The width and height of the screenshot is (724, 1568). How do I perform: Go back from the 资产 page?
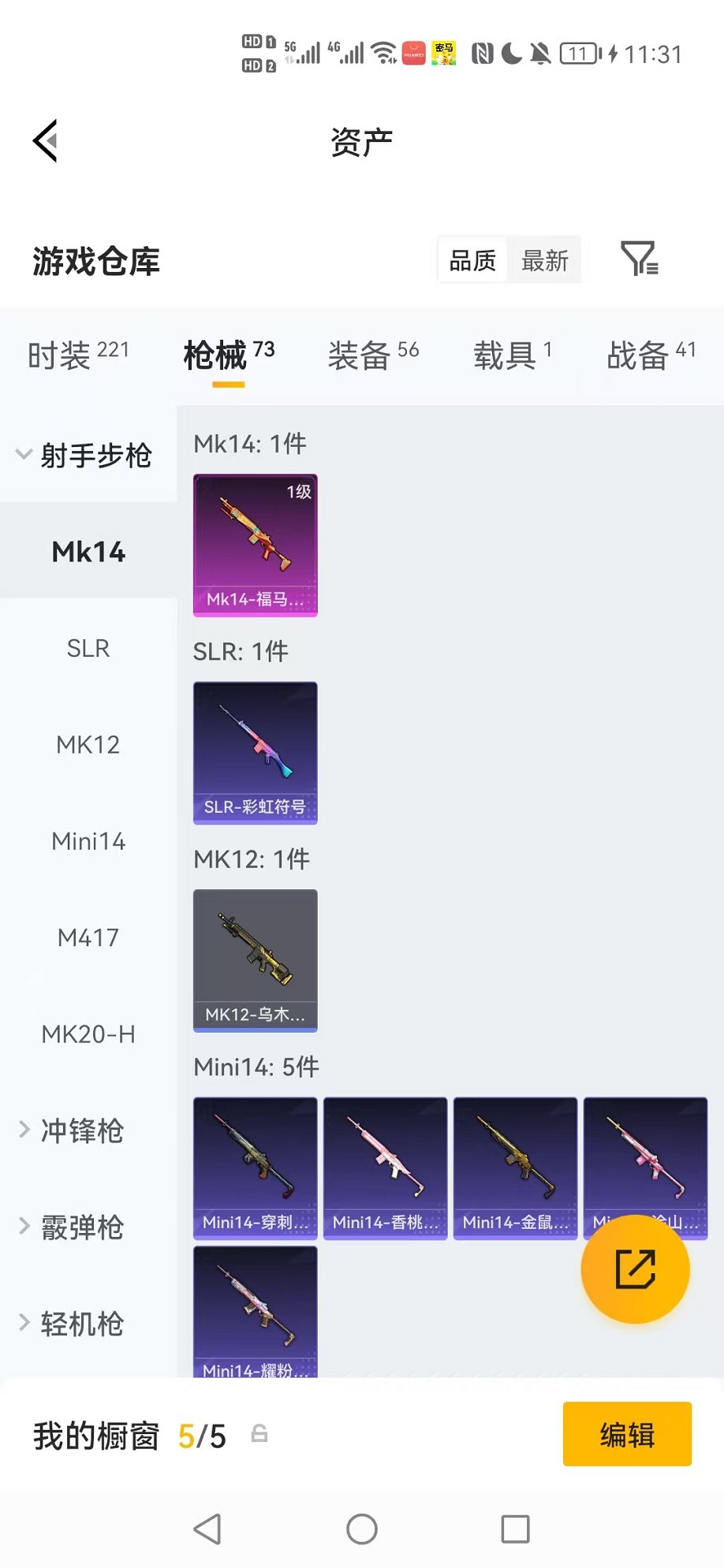pyautogui.click(x=46, y=141)
